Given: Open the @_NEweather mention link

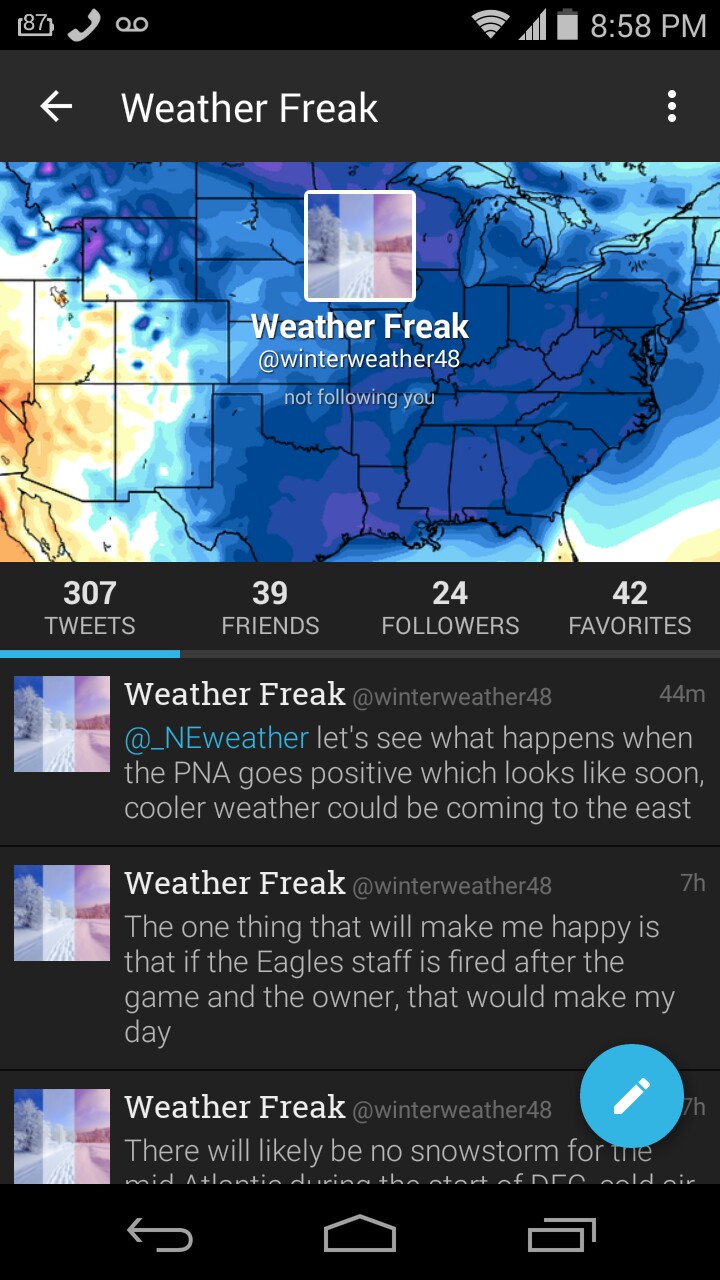Looking at the screenshot, I should 217,739.
